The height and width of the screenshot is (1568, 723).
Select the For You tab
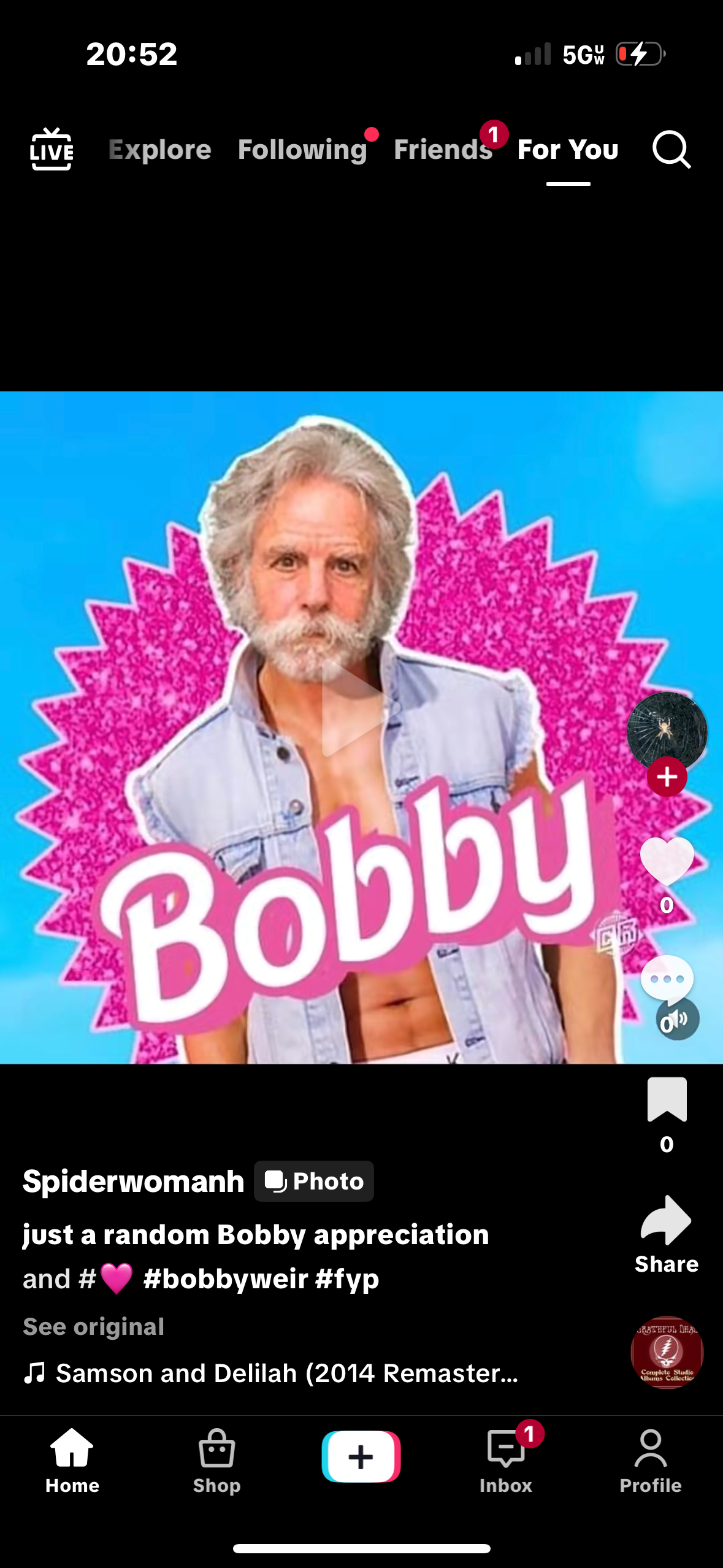pos(568,150)
